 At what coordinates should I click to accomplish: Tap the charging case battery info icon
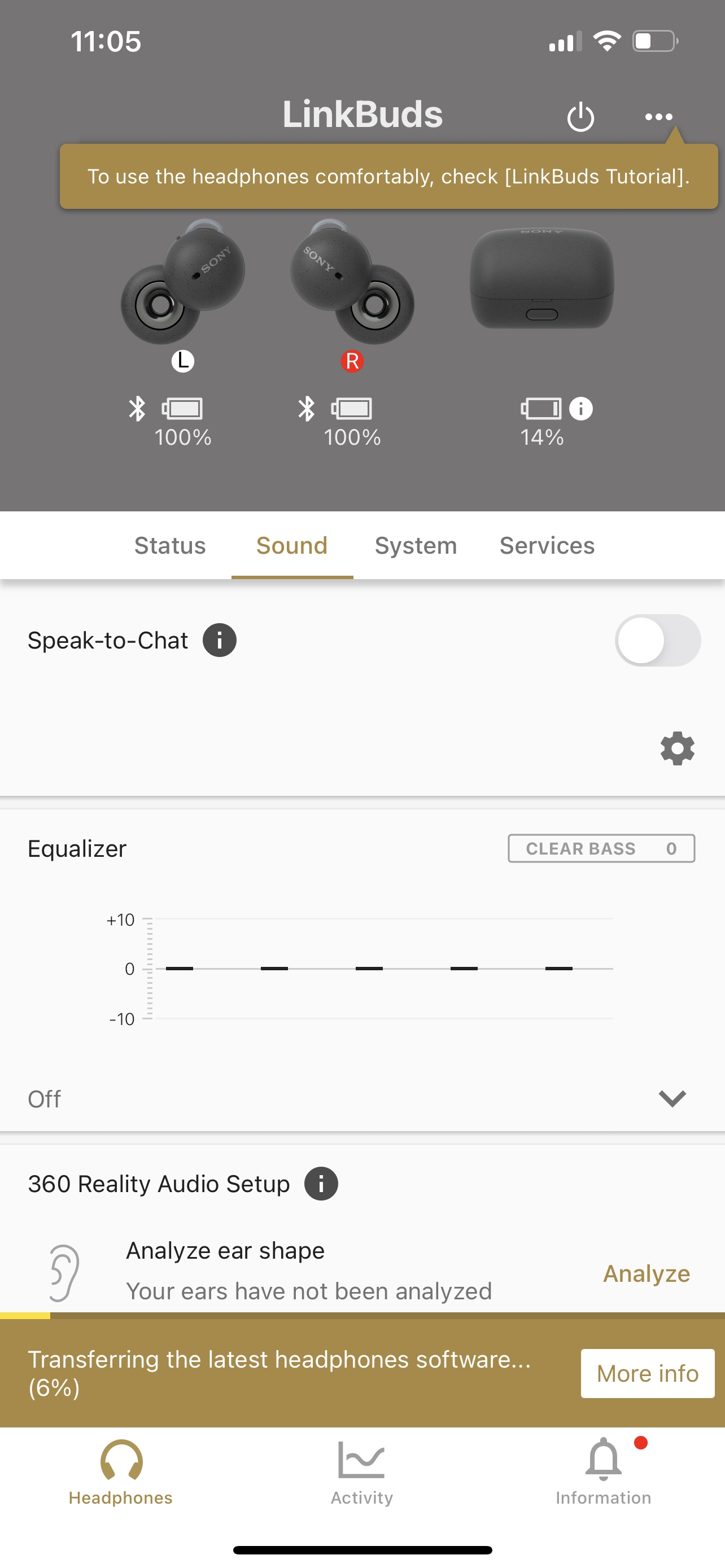(x=580, y=409)
